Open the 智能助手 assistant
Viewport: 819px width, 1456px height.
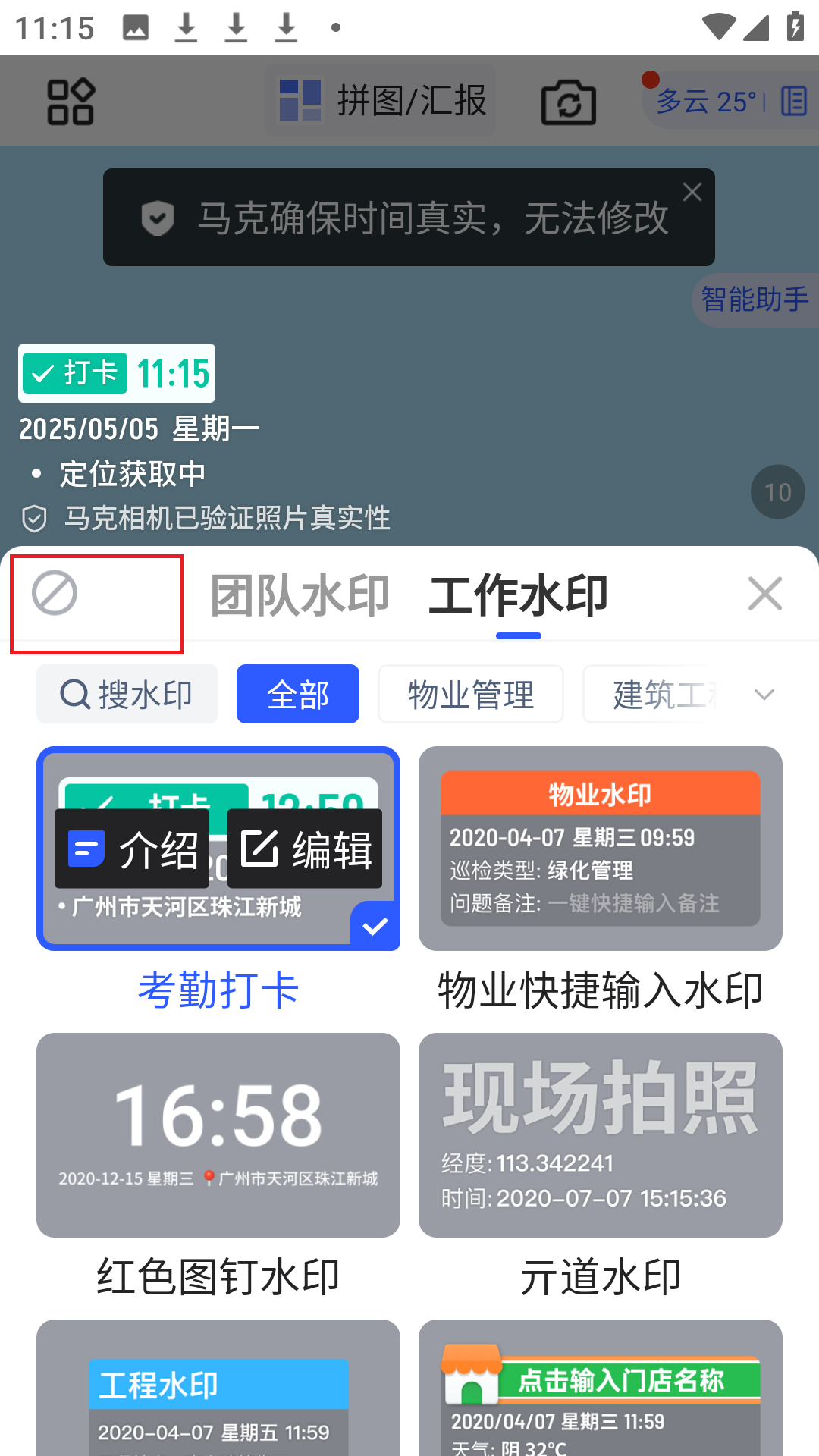click(755, 300)
